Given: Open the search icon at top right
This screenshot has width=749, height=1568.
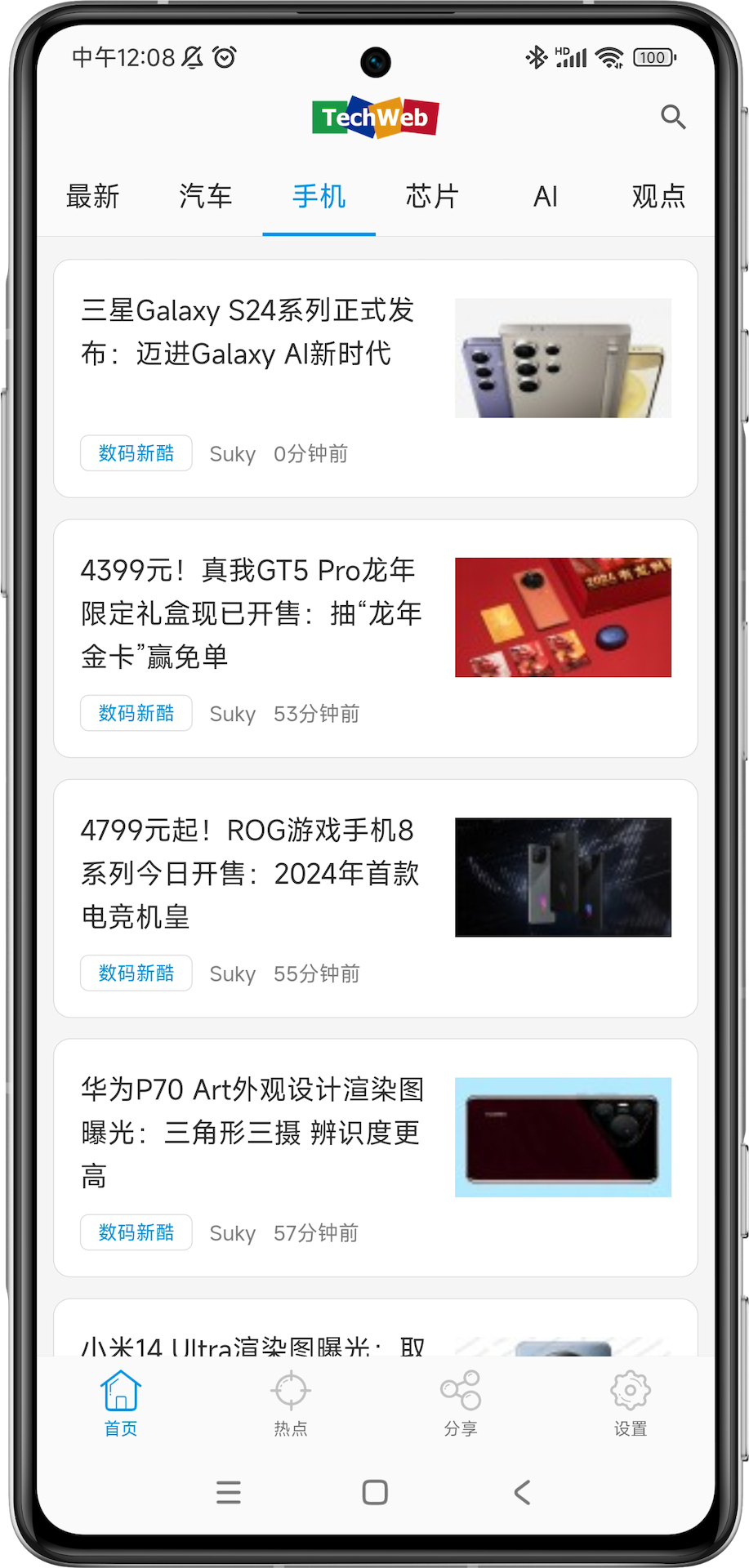Looking at the screenshot, I should [x=674, y=117].
